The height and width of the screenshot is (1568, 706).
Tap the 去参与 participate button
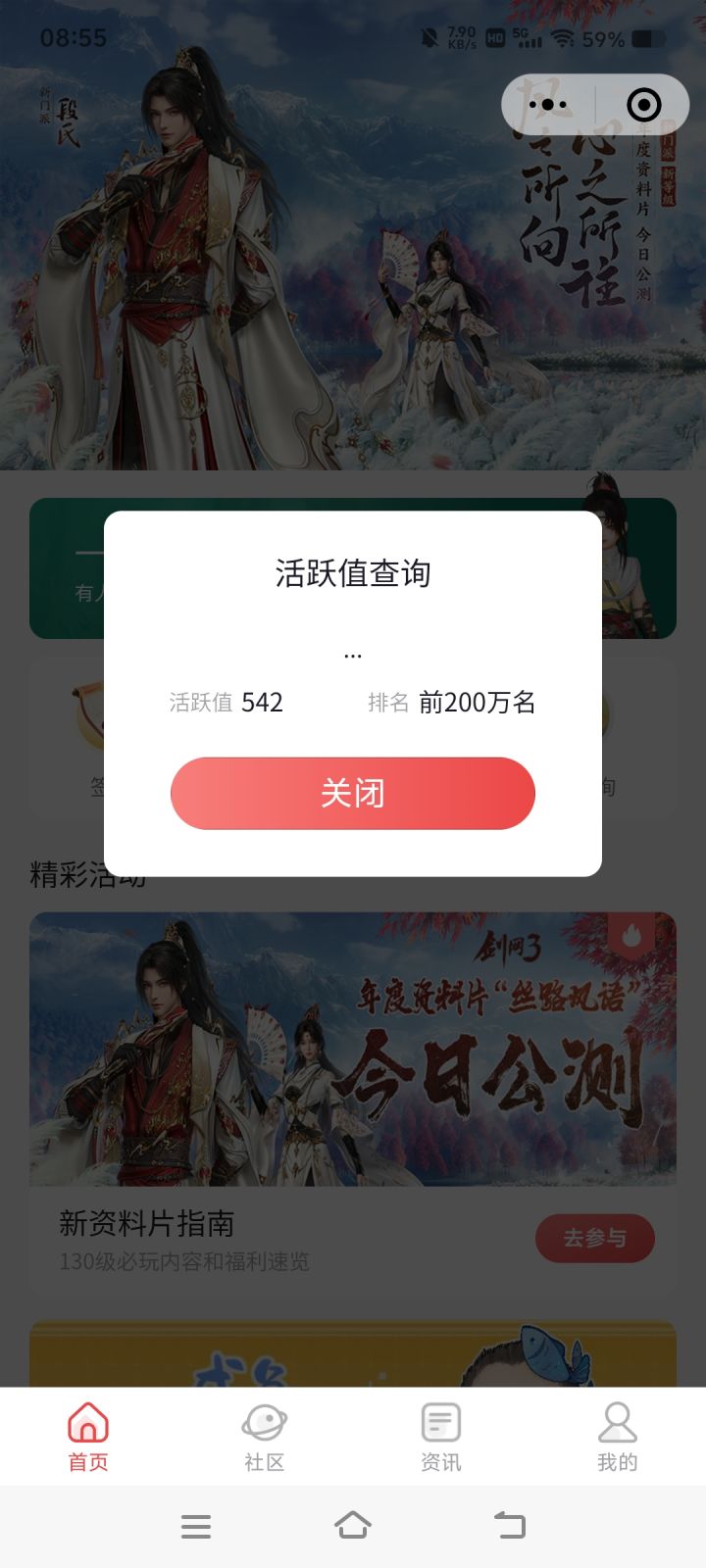(595, 1238)
